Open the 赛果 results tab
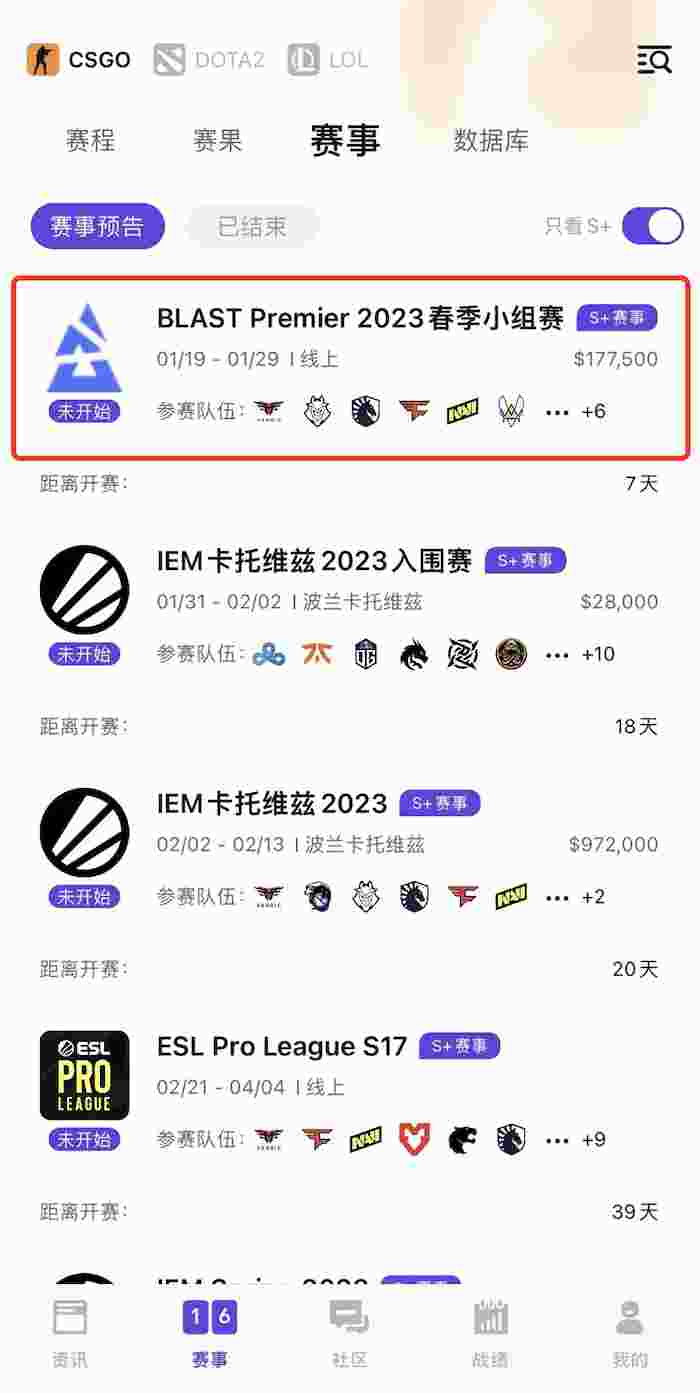Screen dimensions: 700x1393 click(x=217, y=141)
